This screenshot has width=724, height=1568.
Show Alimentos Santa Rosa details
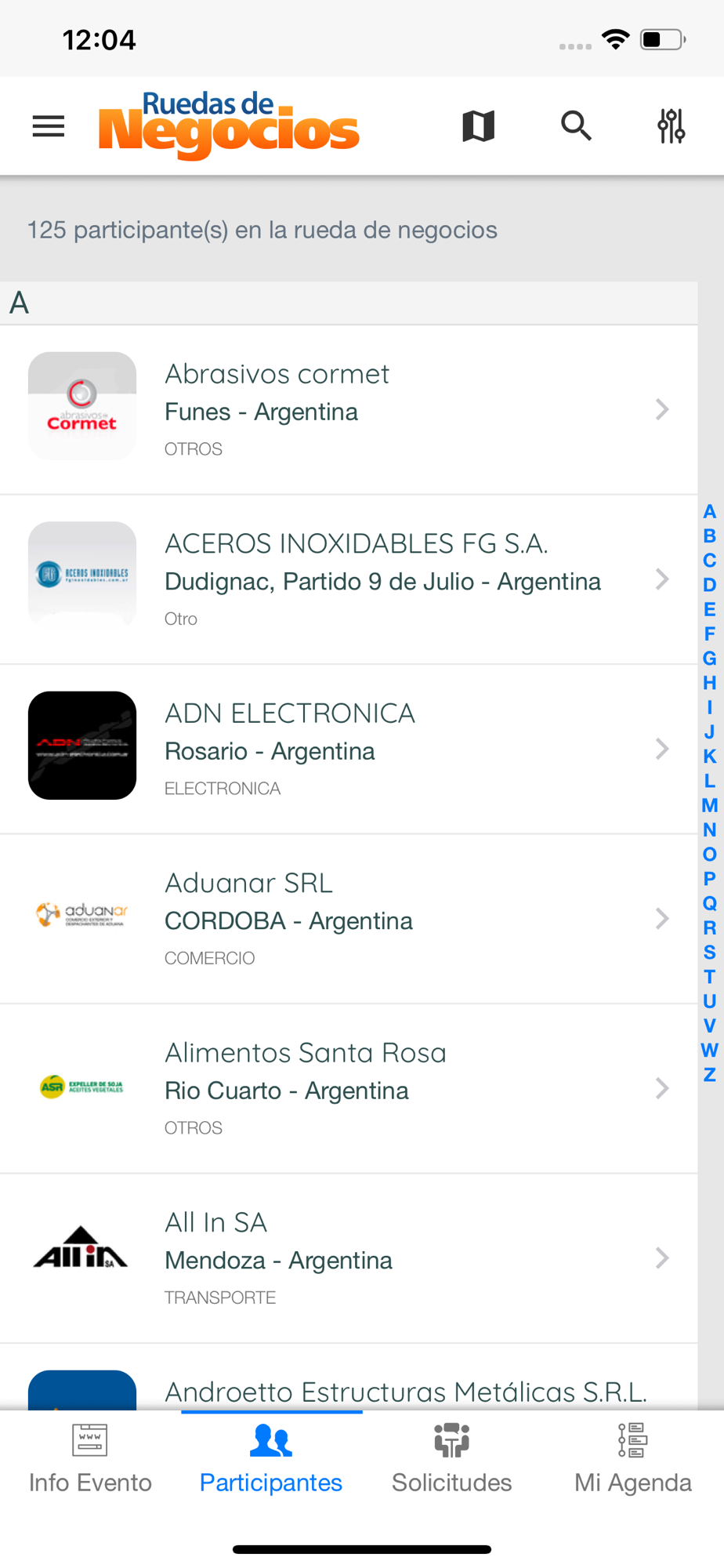(x=349, y=1089)
